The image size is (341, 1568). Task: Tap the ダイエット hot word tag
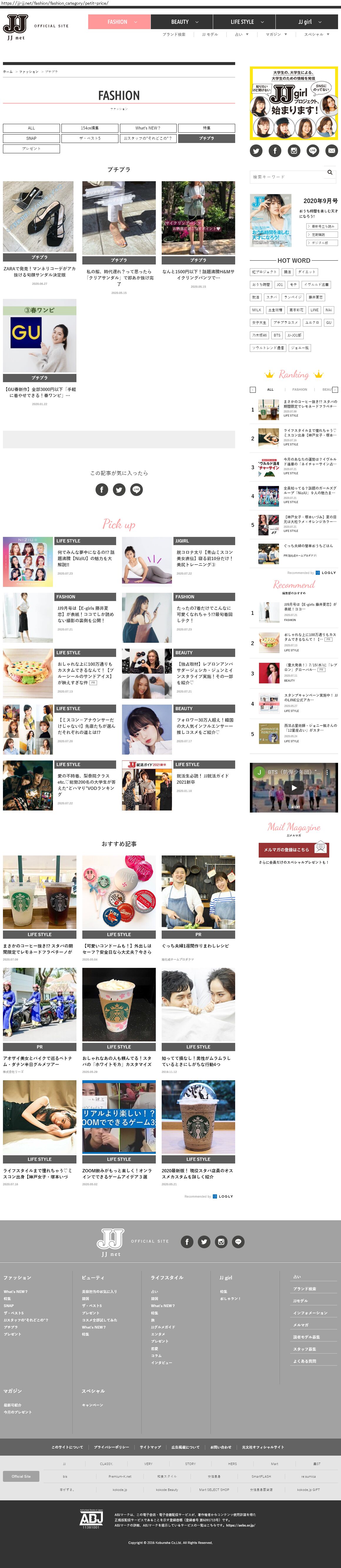coord(306,272)
